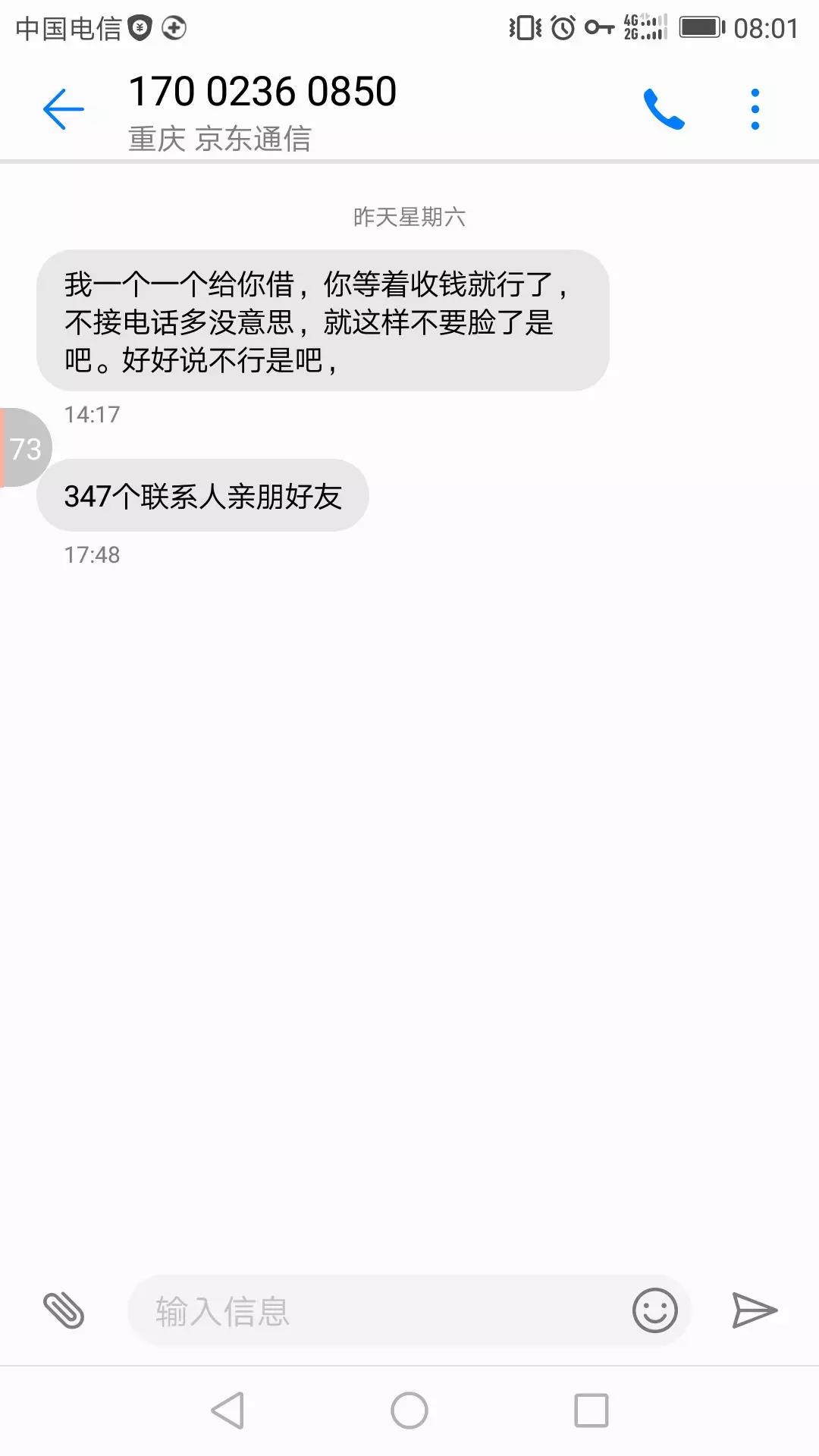Tap the system home button
The width and height of the screenshot is (819, 1456).
pyautogui.click(x=409, y=1410)
